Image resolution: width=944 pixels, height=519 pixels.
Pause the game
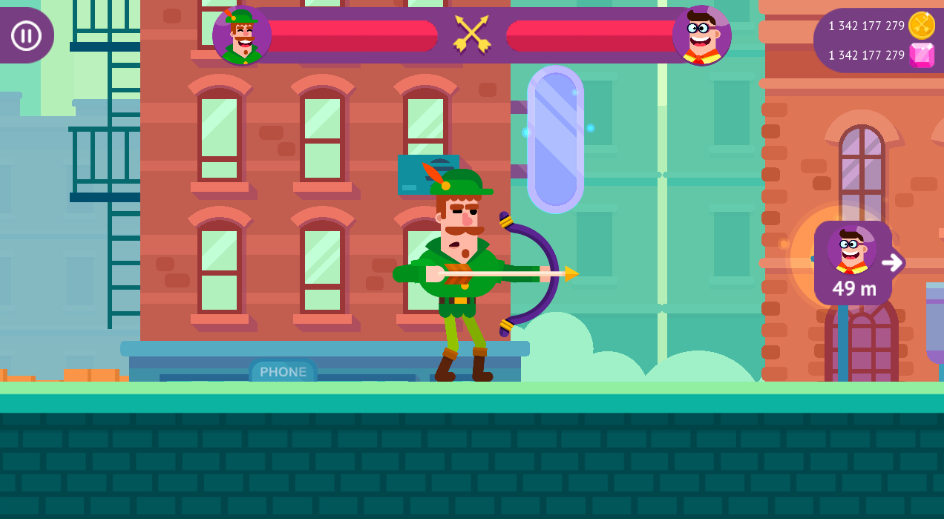[x=25, y=35]
